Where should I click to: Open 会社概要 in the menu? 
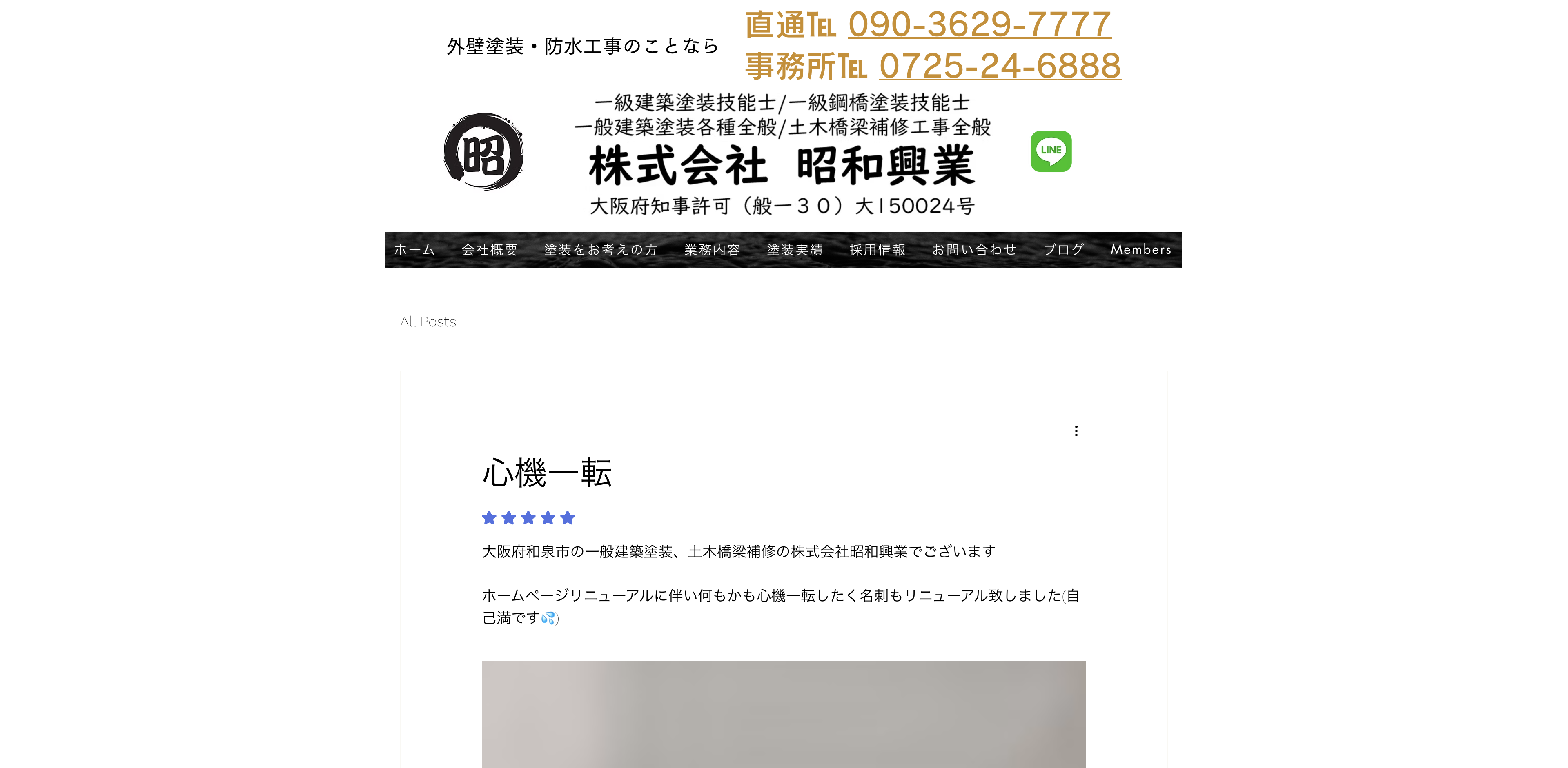490,250
